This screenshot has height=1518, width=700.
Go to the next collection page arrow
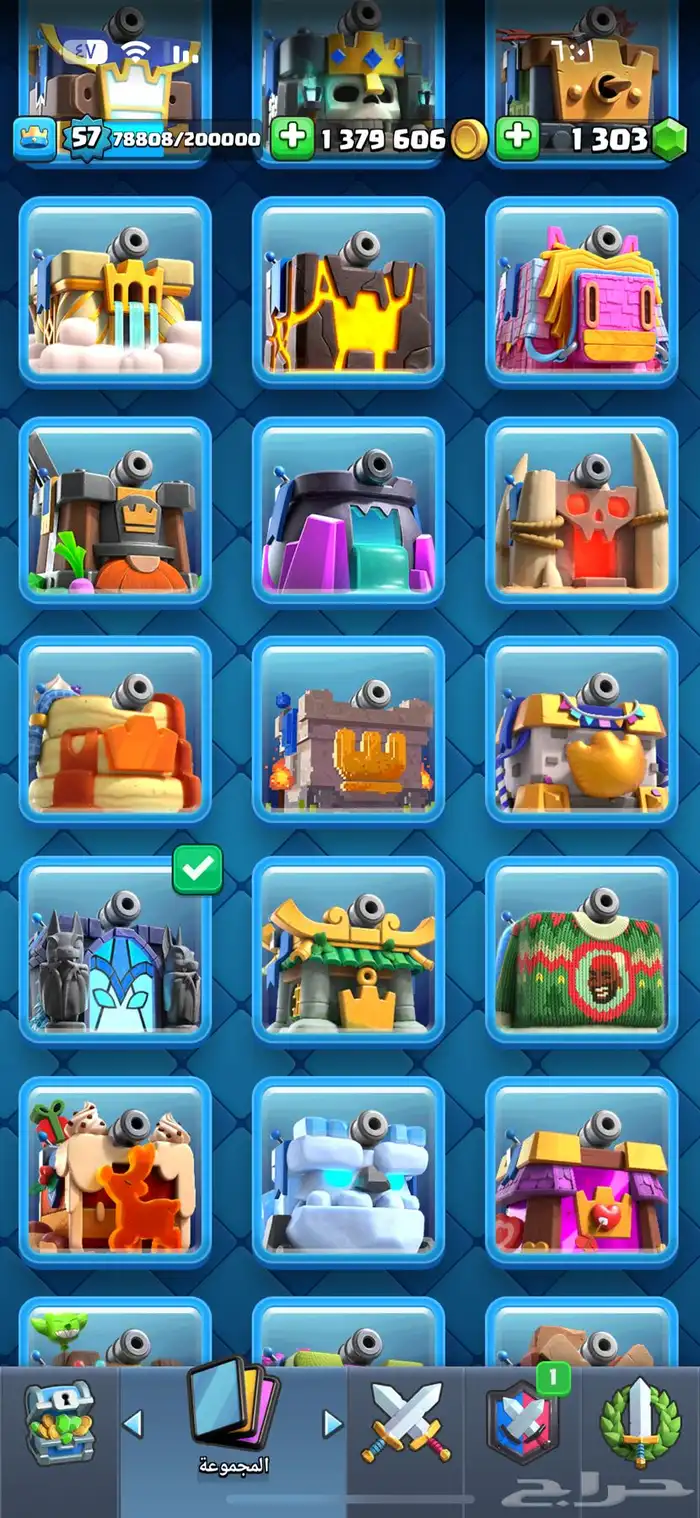click(331, 1422)
